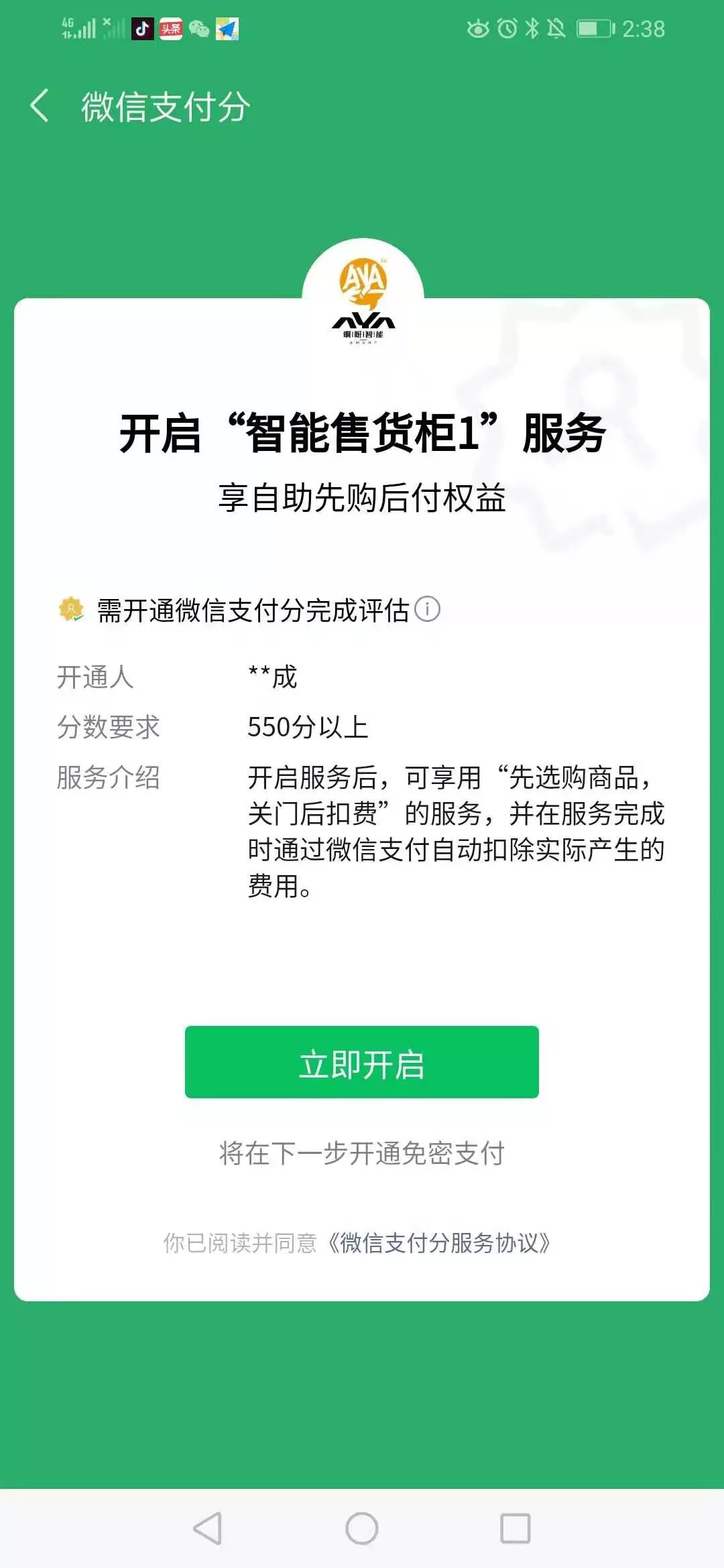Go back from 微信支付分 page
Screen dimensions: 724x1568
pyautogui.click(x=40, y=106)
